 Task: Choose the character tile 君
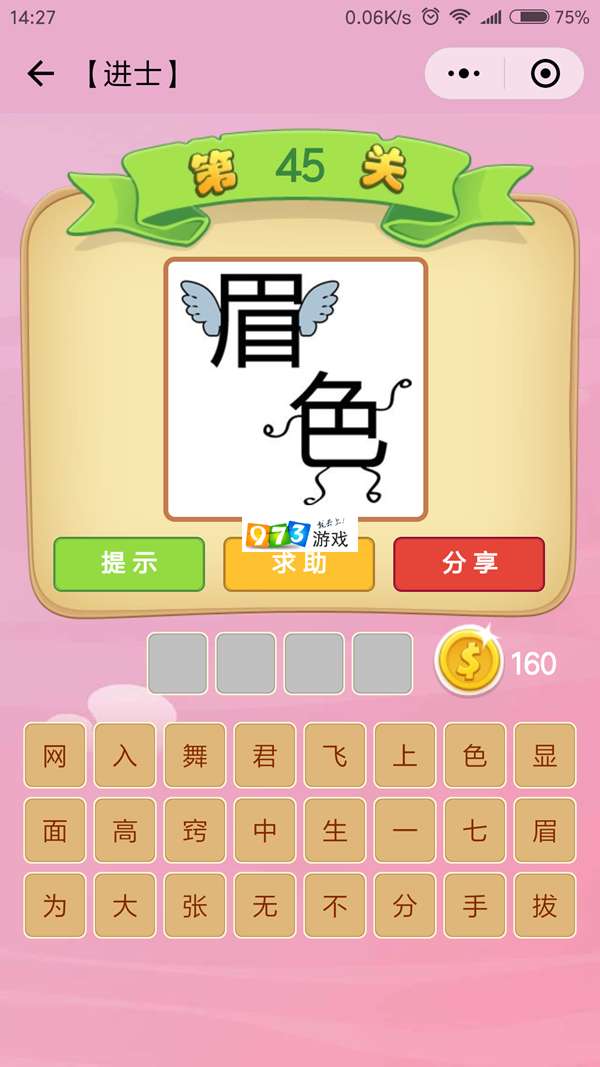265,756
